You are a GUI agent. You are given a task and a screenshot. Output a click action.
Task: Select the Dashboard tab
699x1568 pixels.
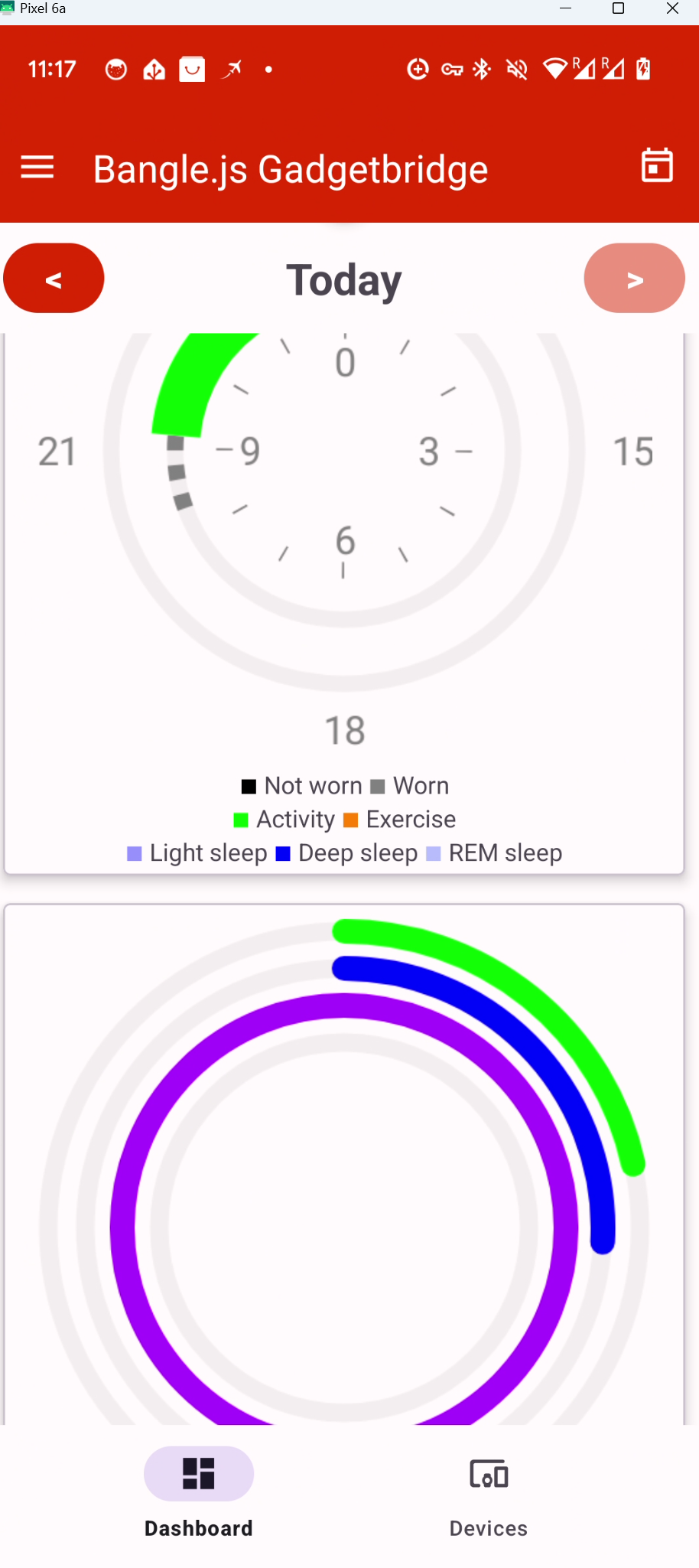tap(199, 1494)
